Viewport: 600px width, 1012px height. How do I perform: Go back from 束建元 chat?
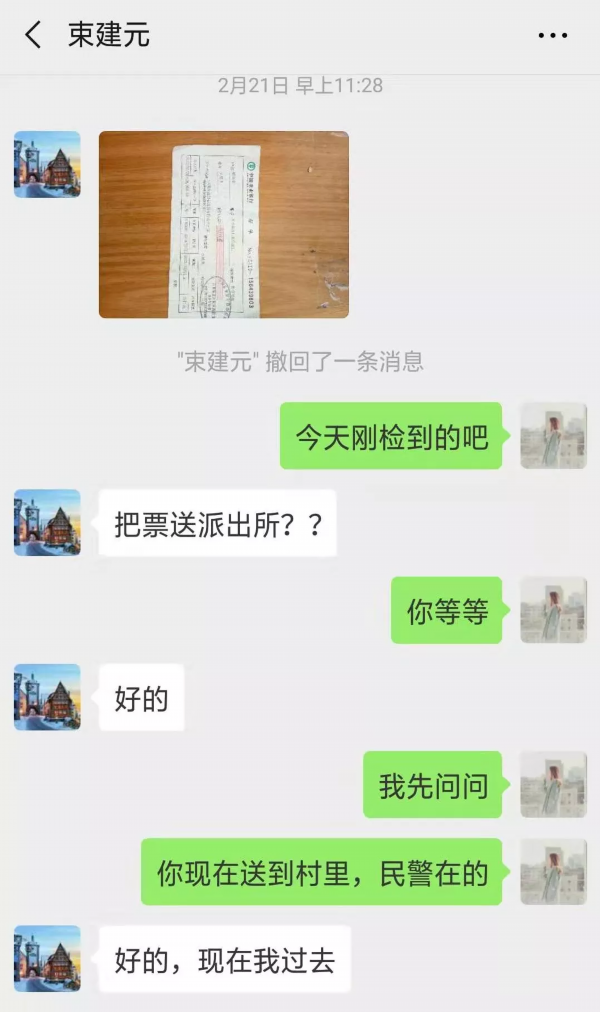tap(33, 36)
